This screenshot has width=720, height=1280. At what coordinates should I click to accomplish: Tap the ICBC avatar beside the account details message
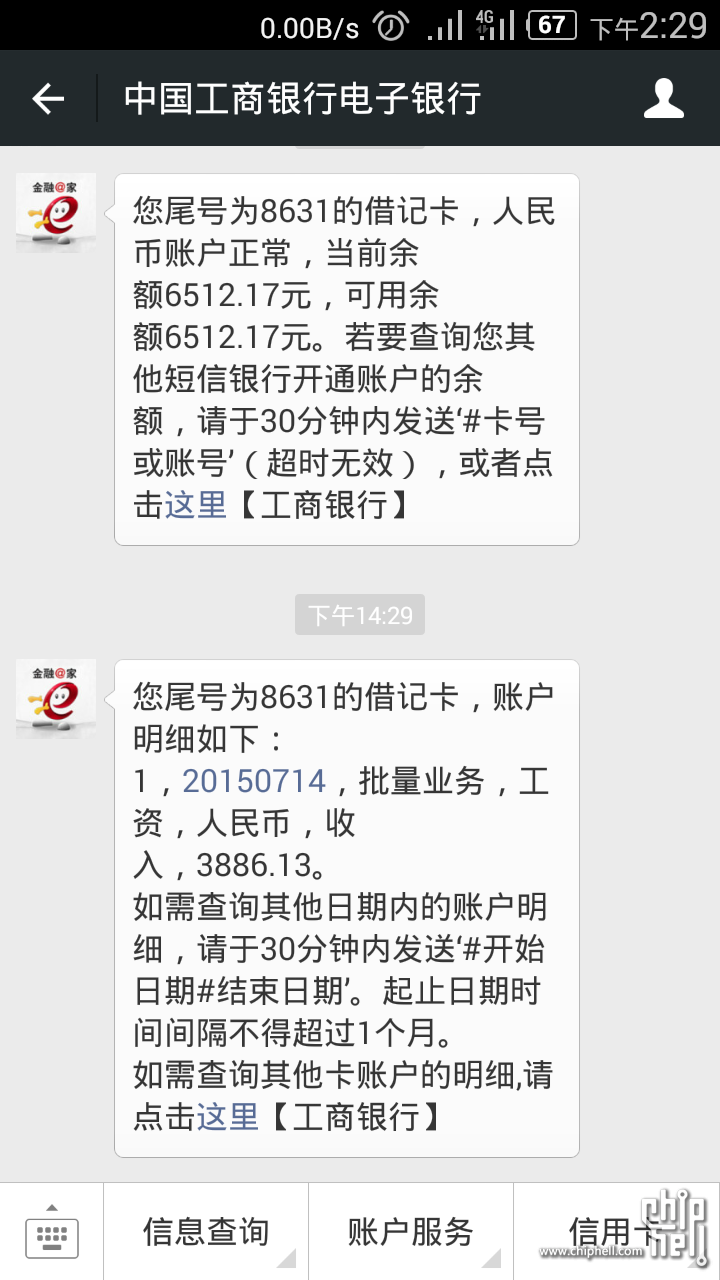[x=56, y=699]
